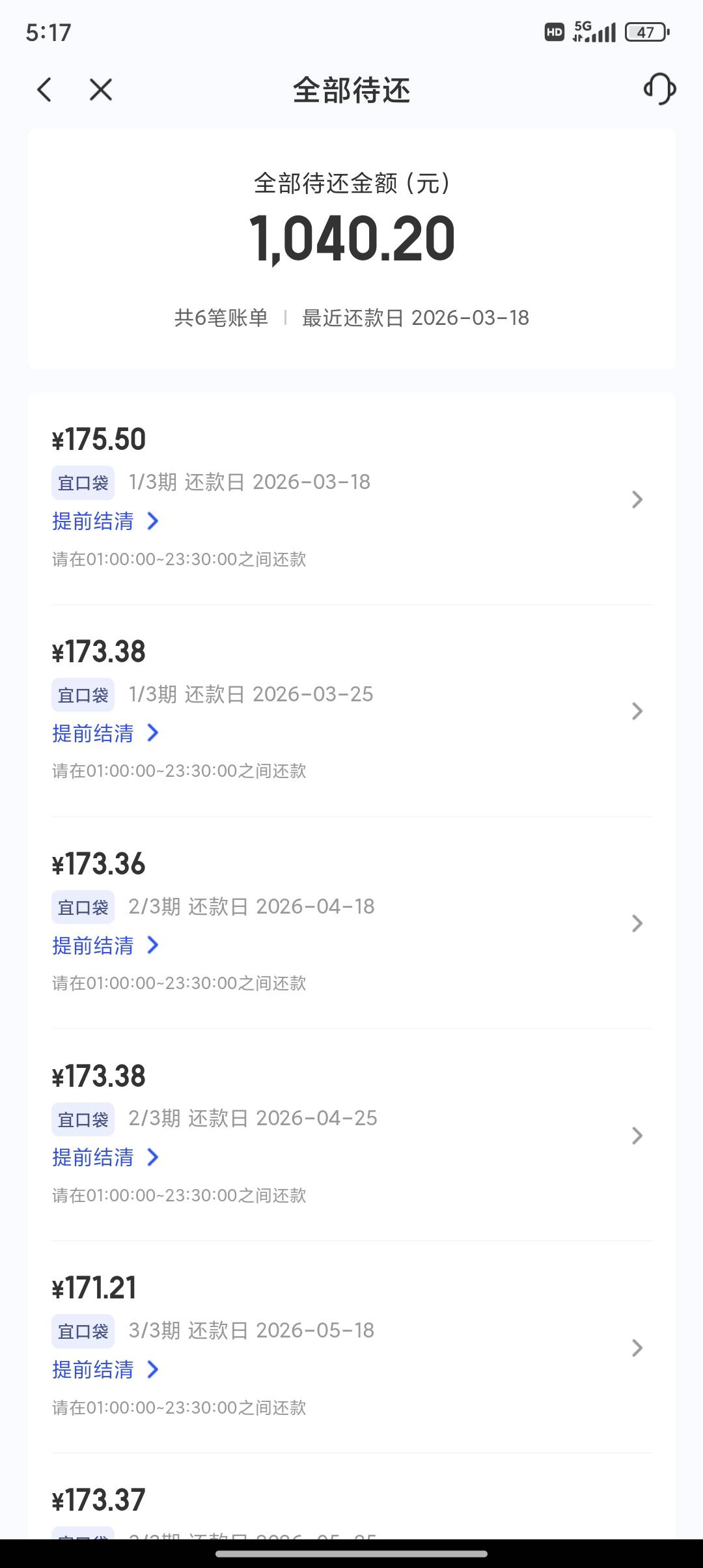Select 提前结清 under the 2026-04-18 bill
The height and width of the screenshot is (1568, 703).
coord(106,945)
